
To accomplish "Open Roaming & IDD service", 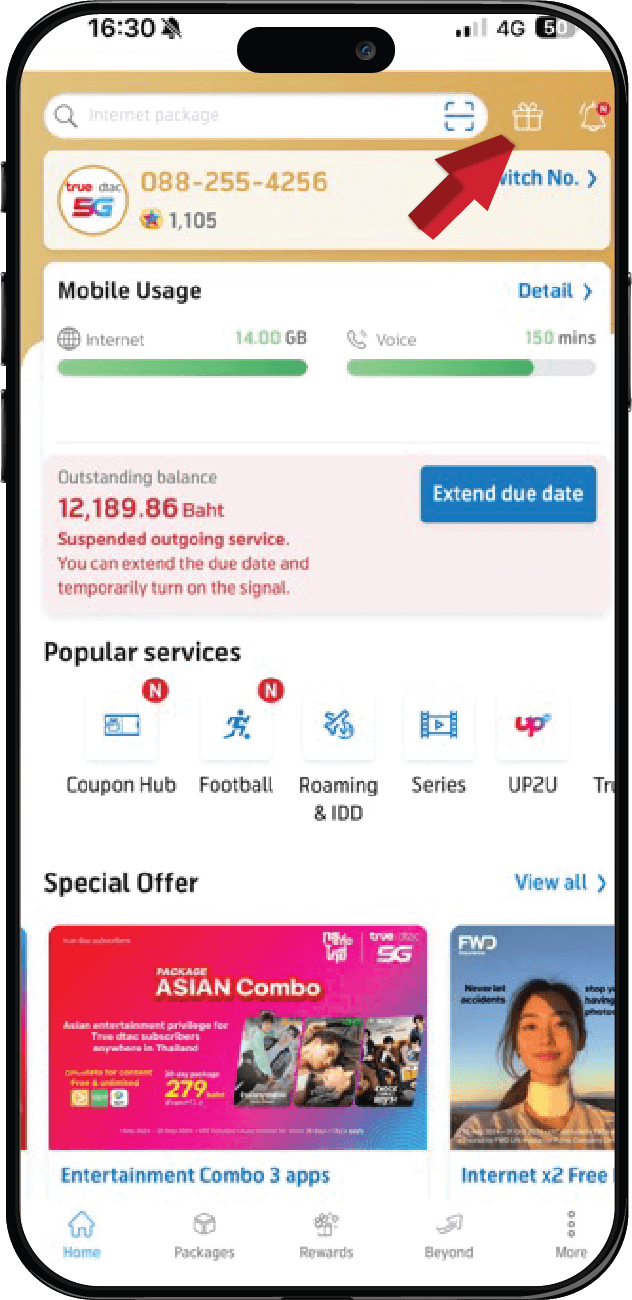I will pos(339,725).
